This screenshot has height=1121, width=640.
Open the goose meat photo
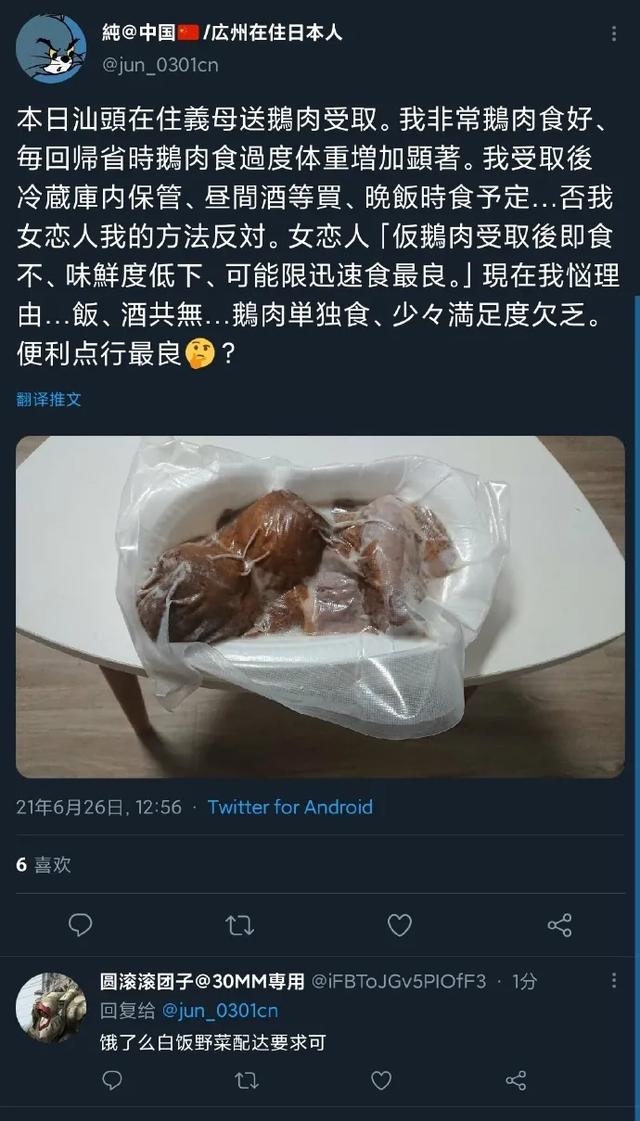320,606
